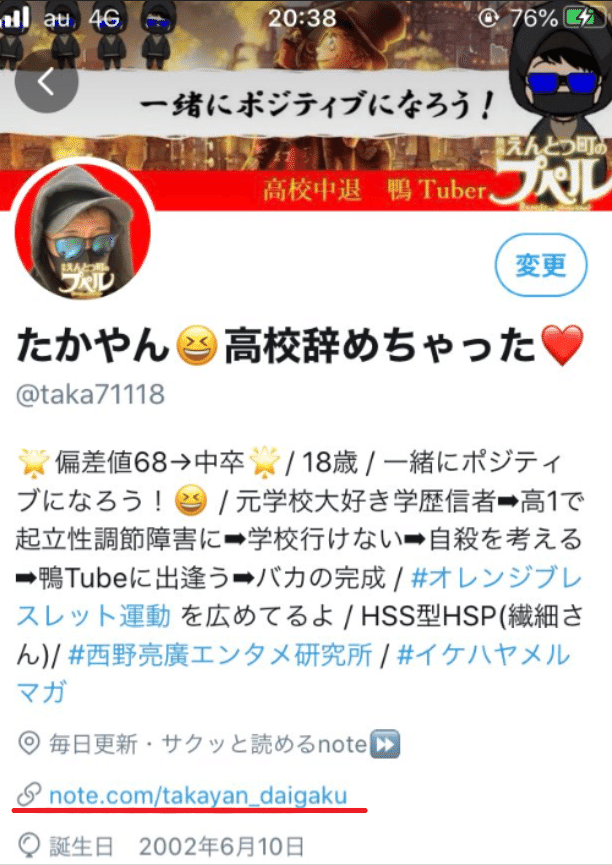Open the #西野亮廣エンタメ研究所 hashtag

220,656
